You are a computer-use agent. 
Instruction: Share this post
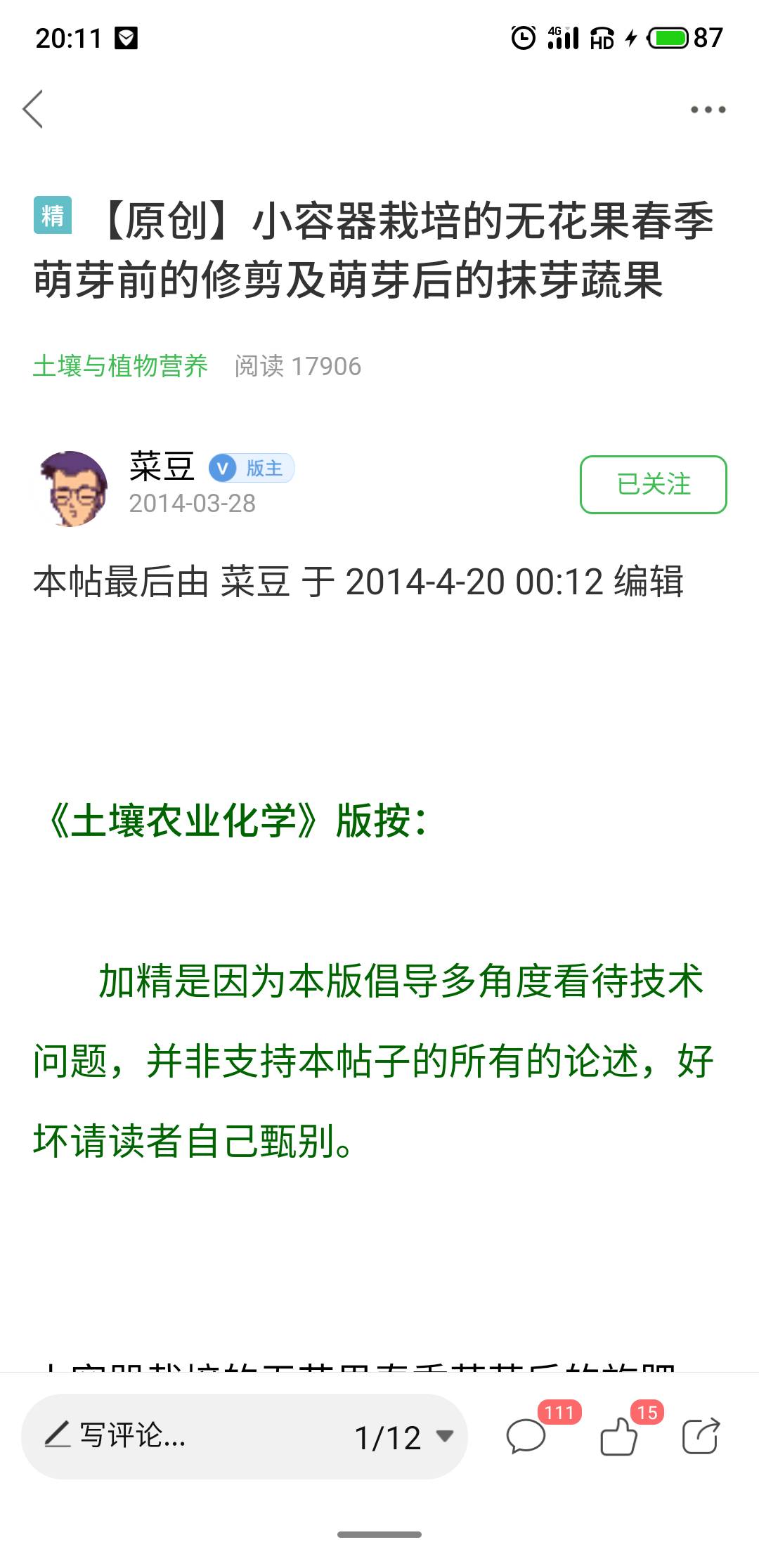pos(701,1436)
